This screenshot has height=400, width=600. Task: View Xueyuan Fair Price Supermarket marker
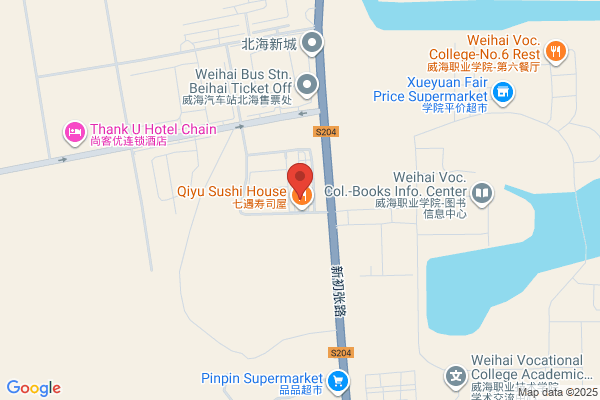point(502,93)
